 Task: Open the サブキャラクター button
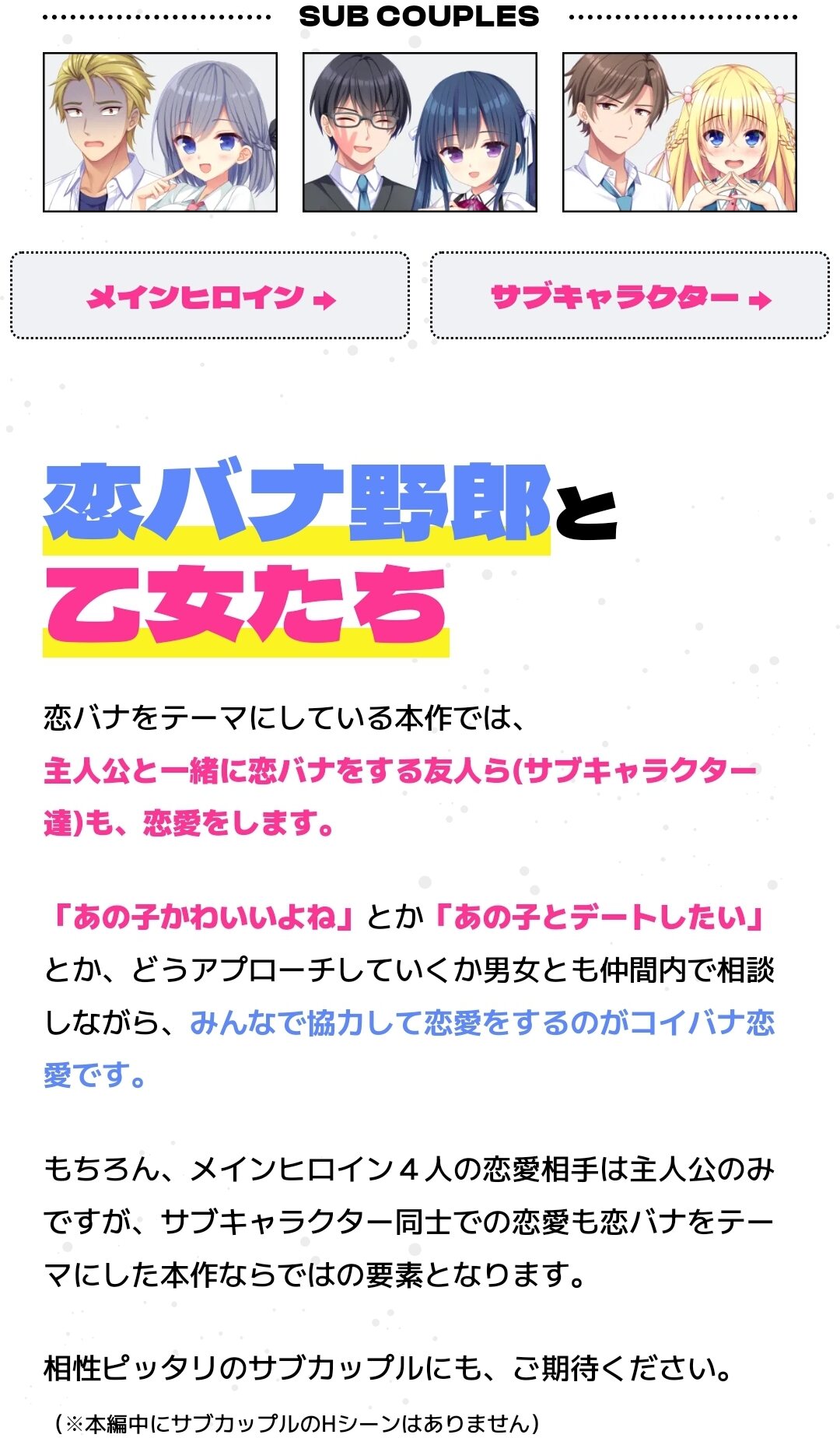[630, 296]
